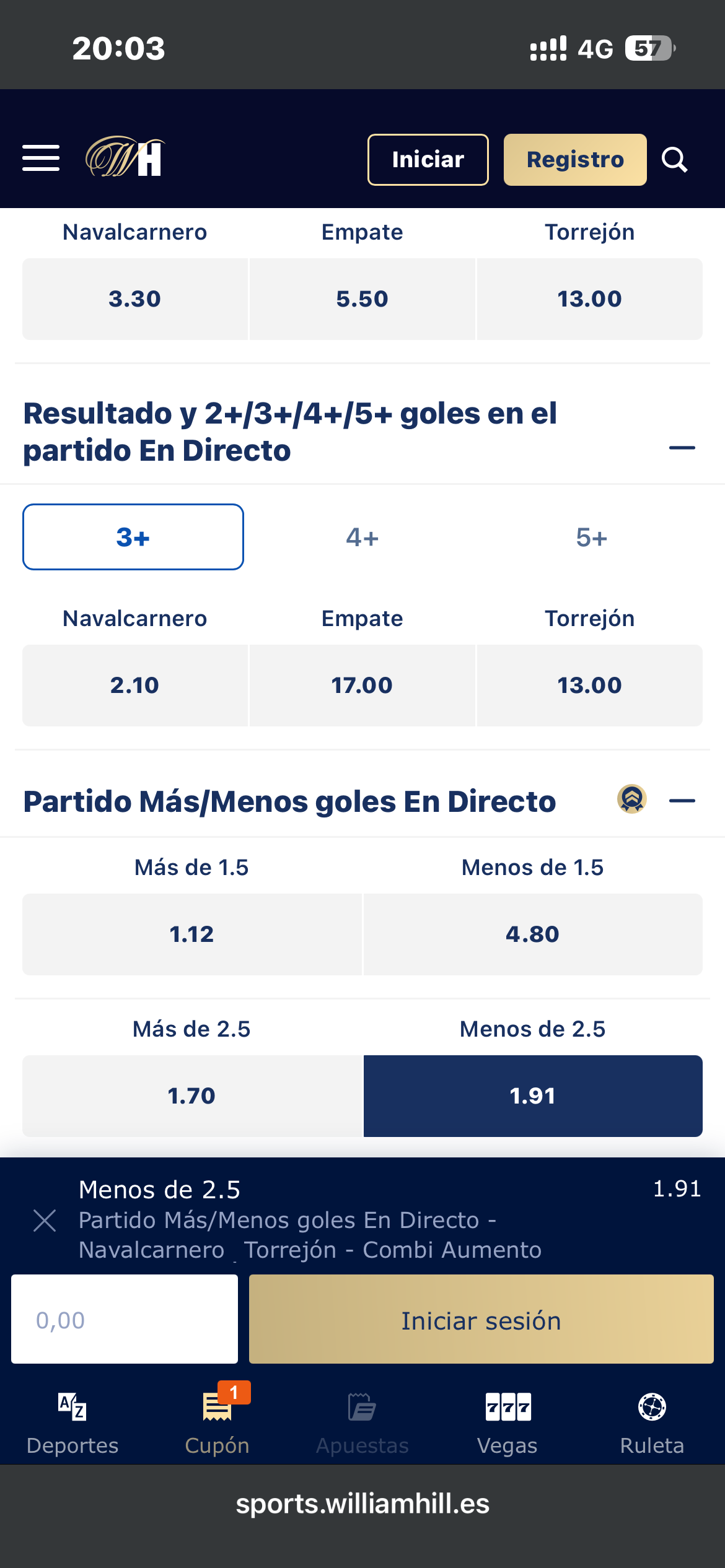Switch to the 5+ goals tab
725x1568 pixels.
pyautogui.click(x=591, y=538)
